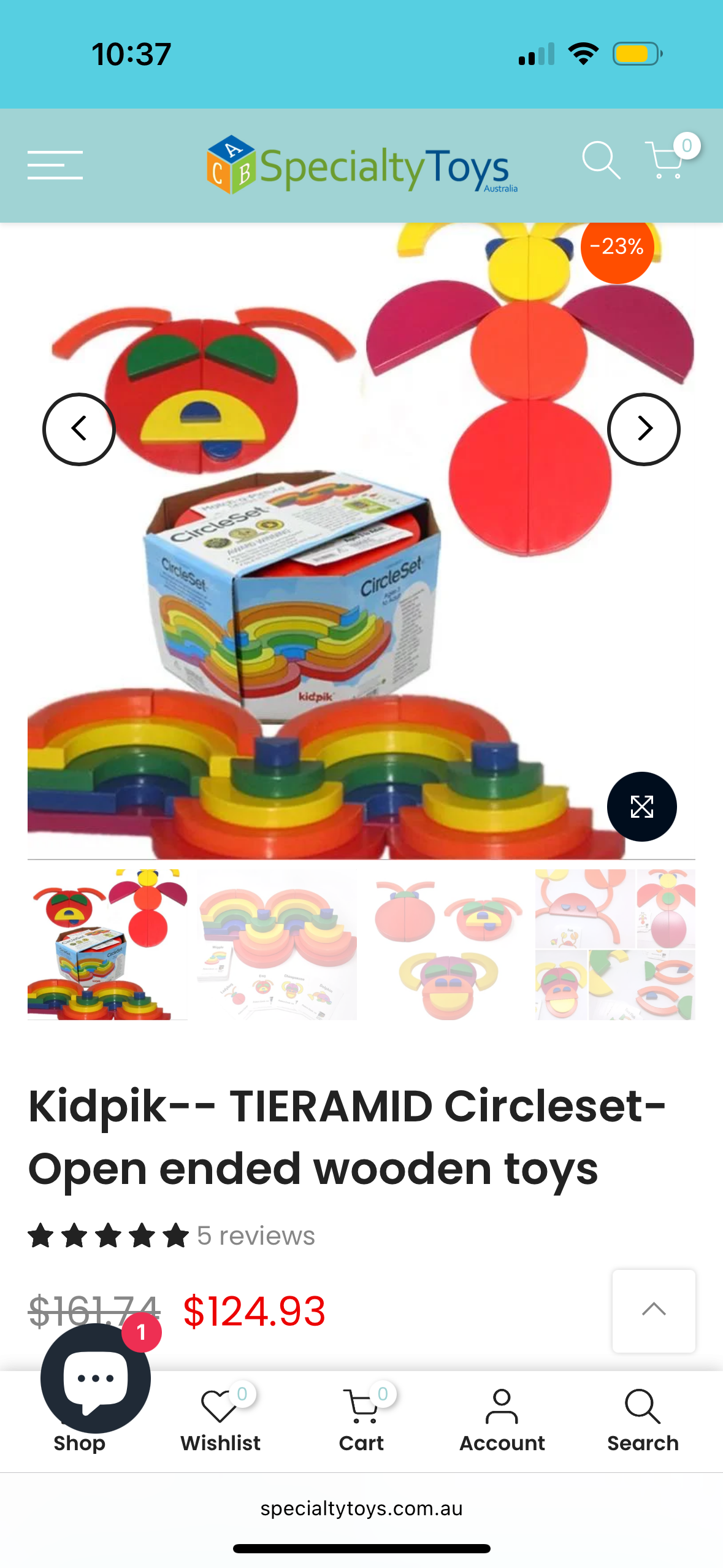Tap the back-to-top arrow button
This screenshot has height=1568, width=723.
point(654,1310)
